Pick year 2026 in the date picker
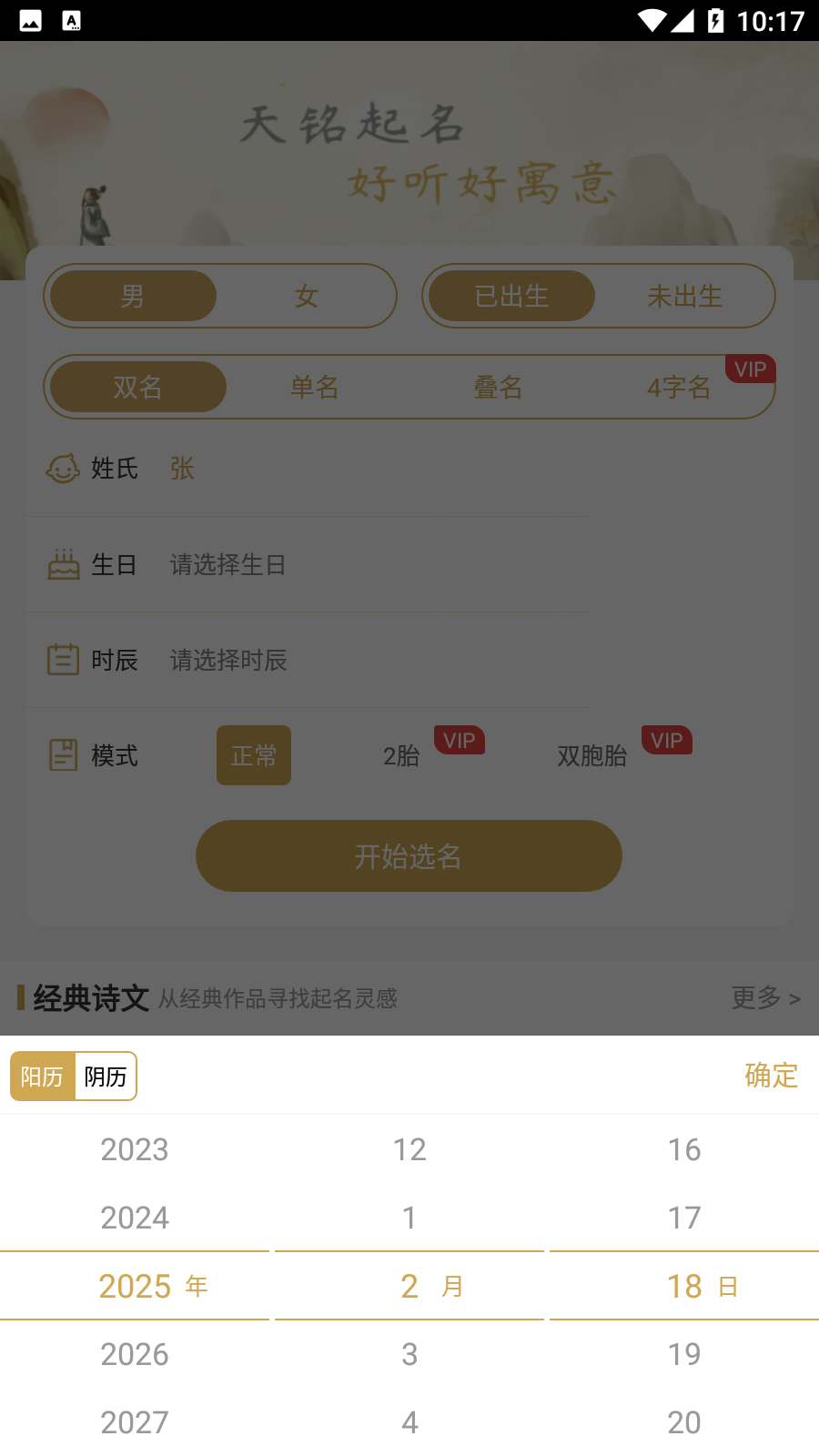 click(x=135, y=1354)
